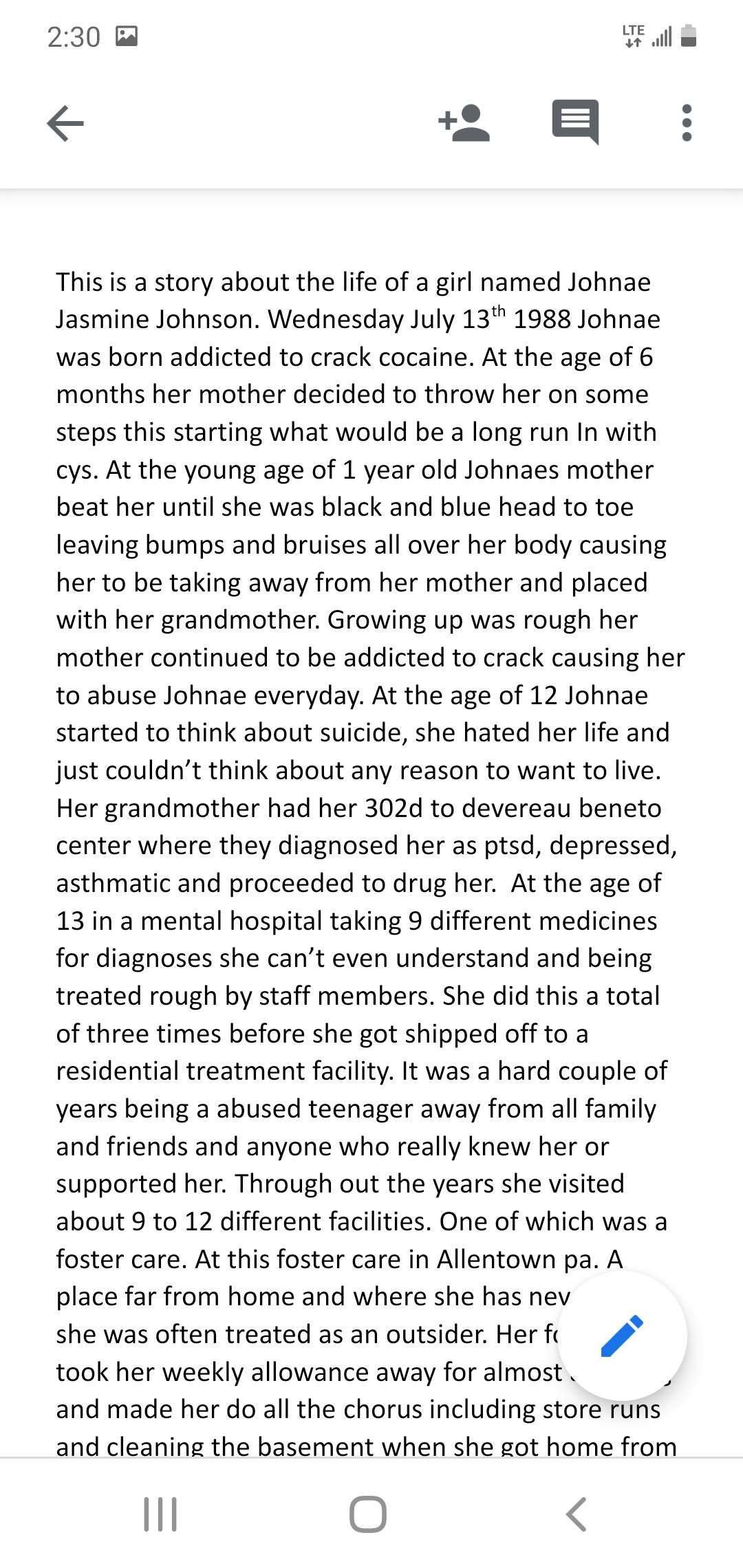Tap the system back button

pyautogui.click(x=577, y=1514)
